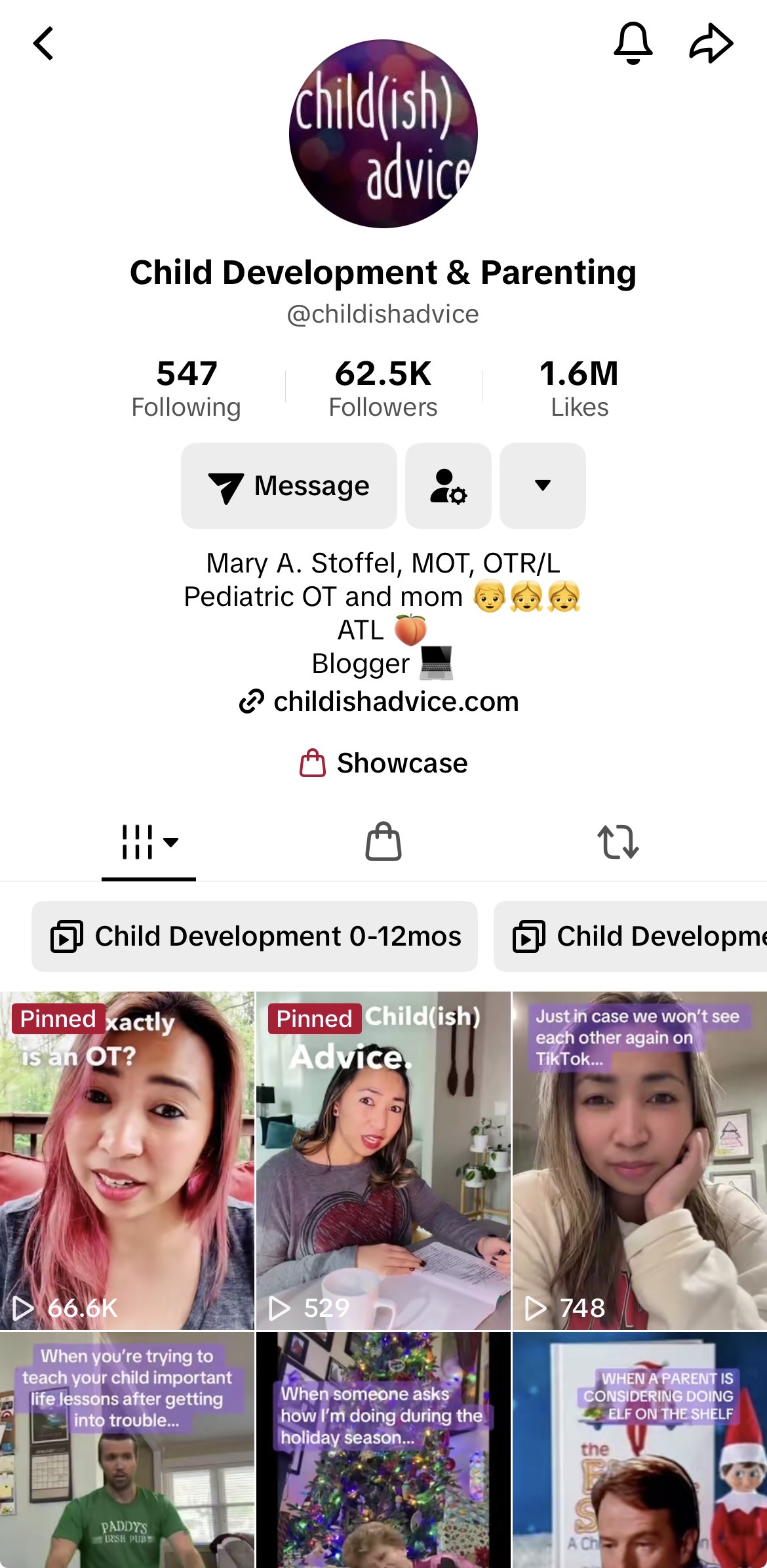
Task: Open the notifications bell
Action: click(633, 43)
